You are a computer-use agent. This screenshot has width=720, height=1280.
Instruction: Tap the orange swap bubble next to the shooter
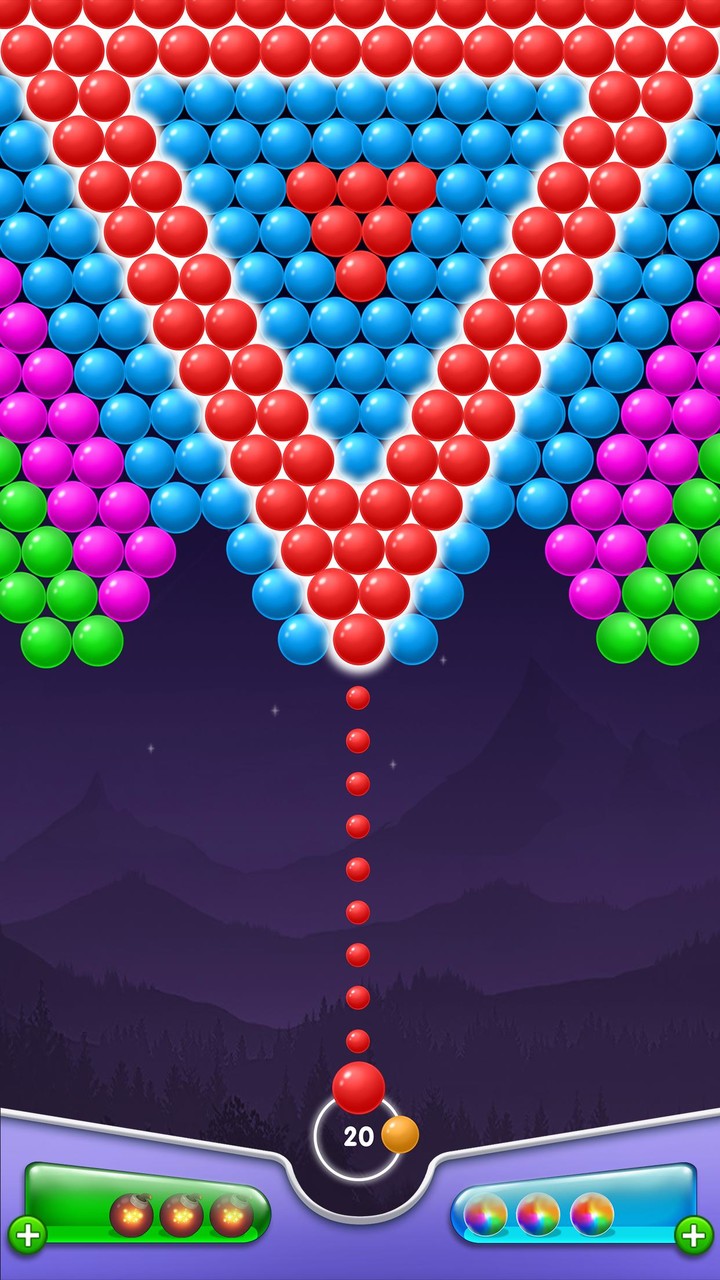click(x=400, y=1133)
